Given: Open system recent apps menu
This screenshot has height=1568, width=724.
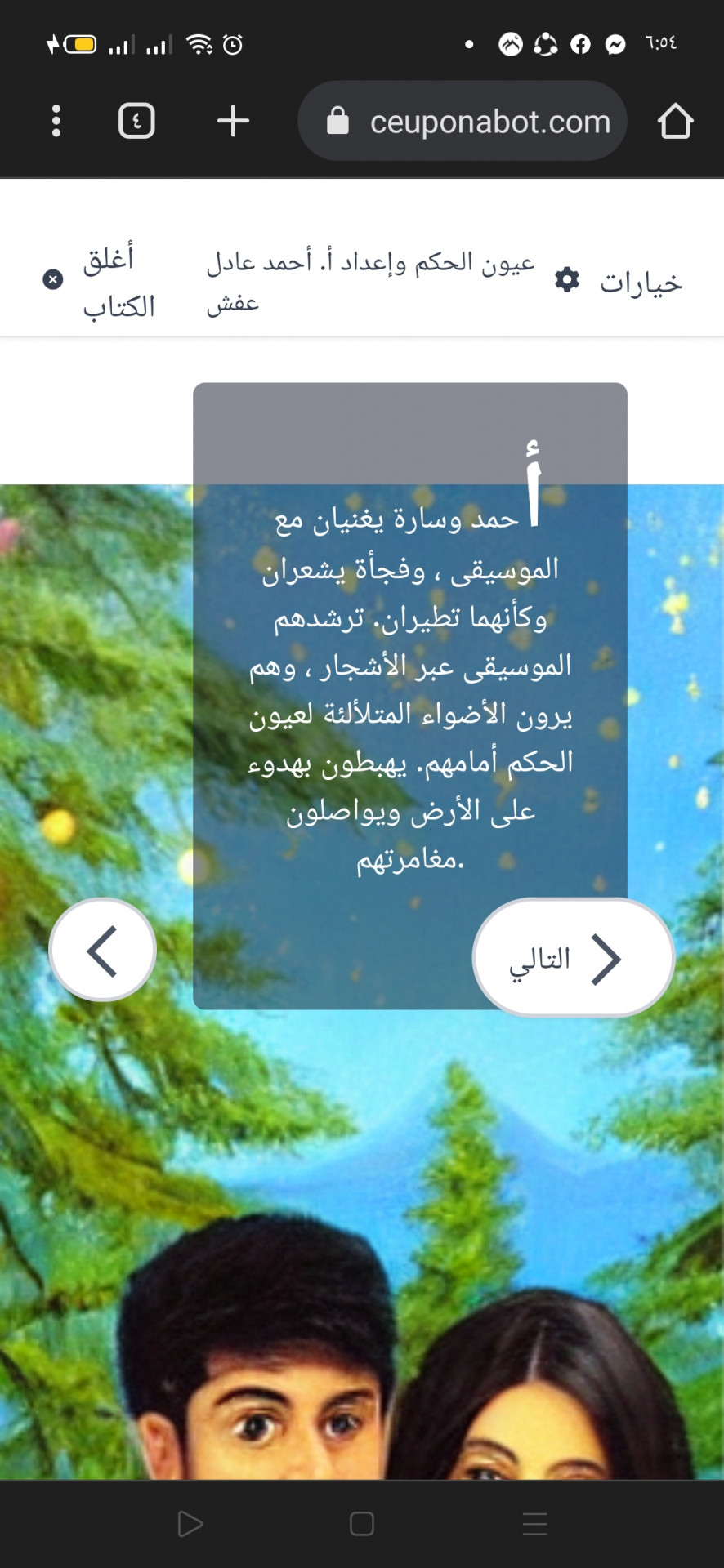Looking at the screenshot, I should (534, 1523).
